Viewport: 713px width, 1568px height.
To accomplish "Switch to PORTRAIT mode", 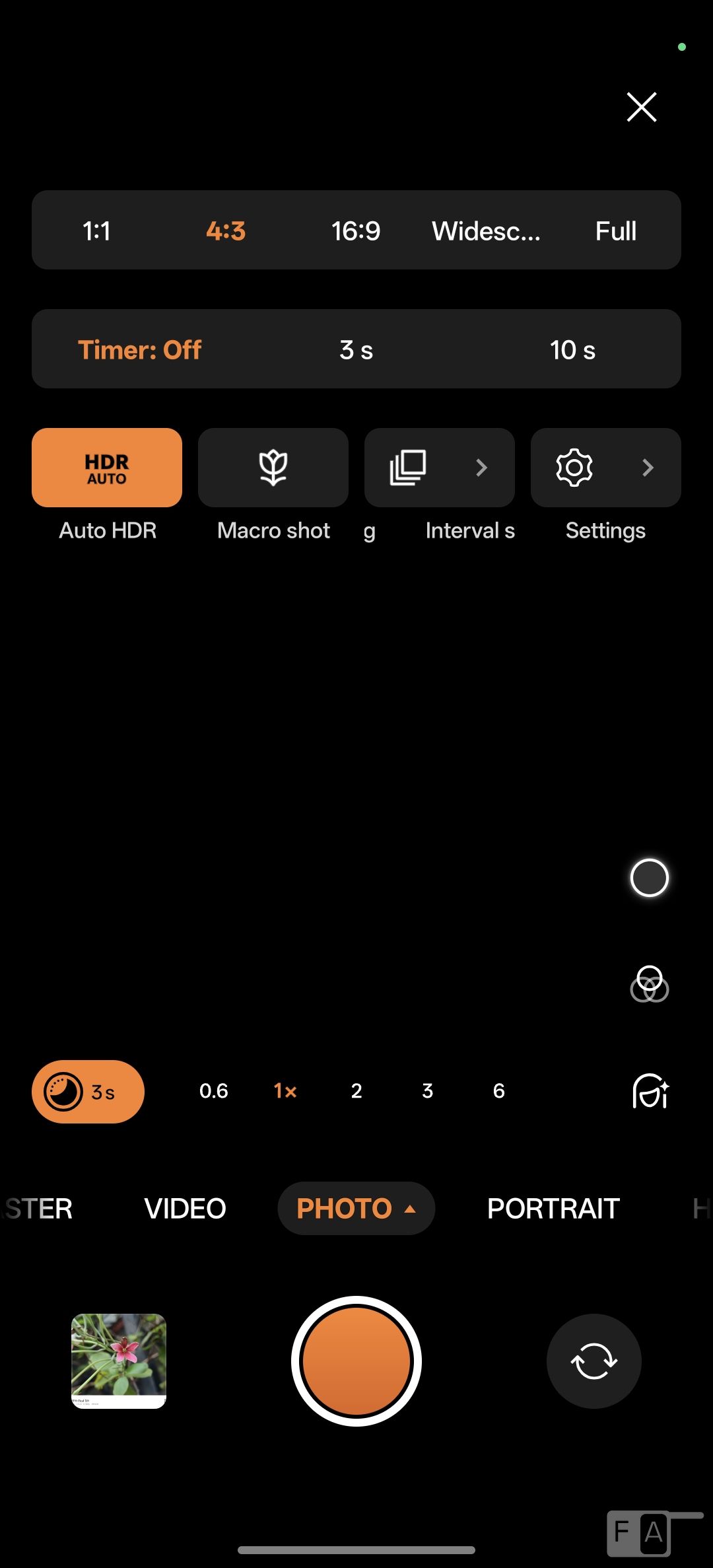I will click(553, 1209).
